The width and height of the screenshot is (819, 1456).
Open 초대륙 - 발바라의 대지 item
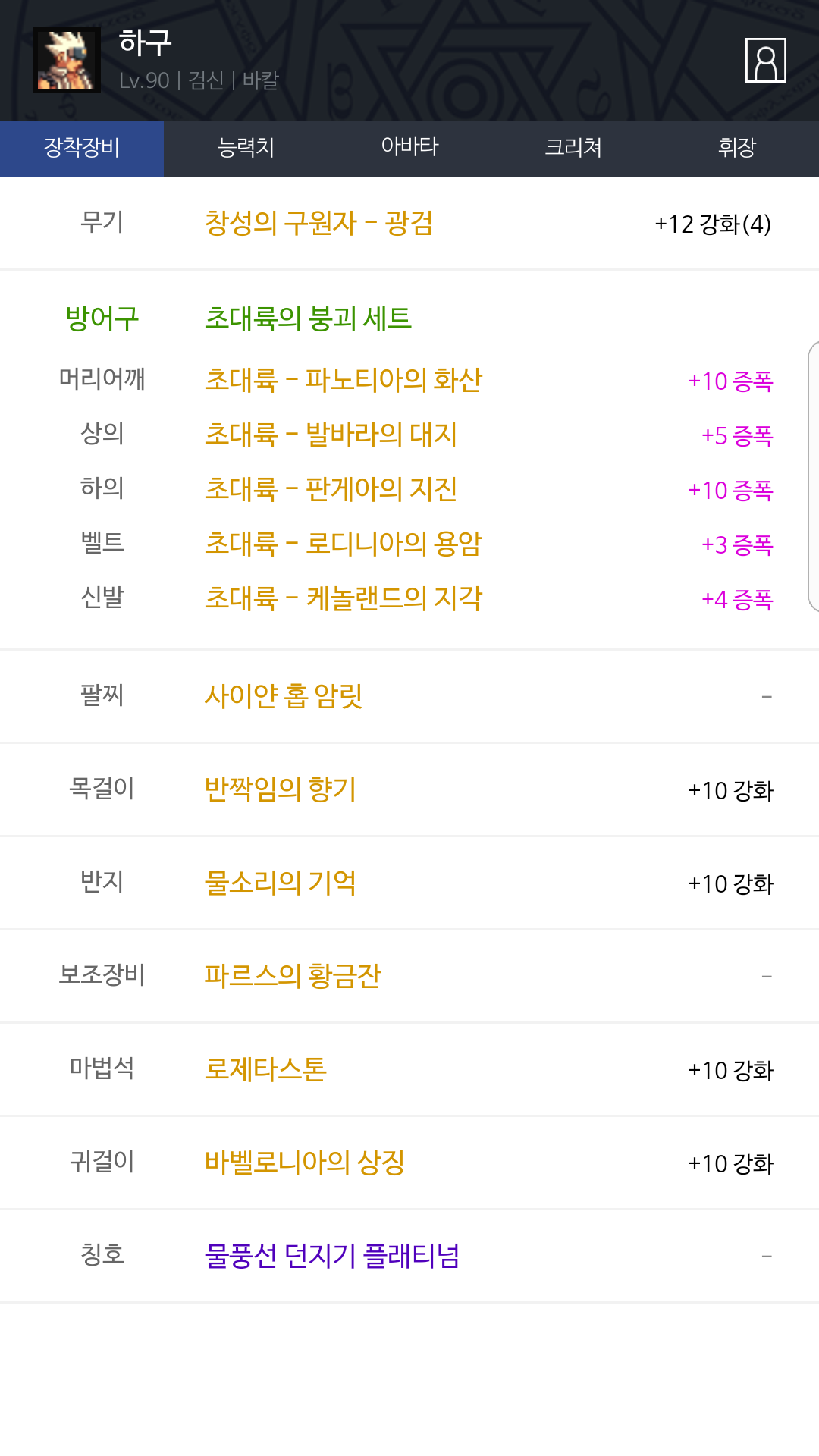tap(331, 435)
